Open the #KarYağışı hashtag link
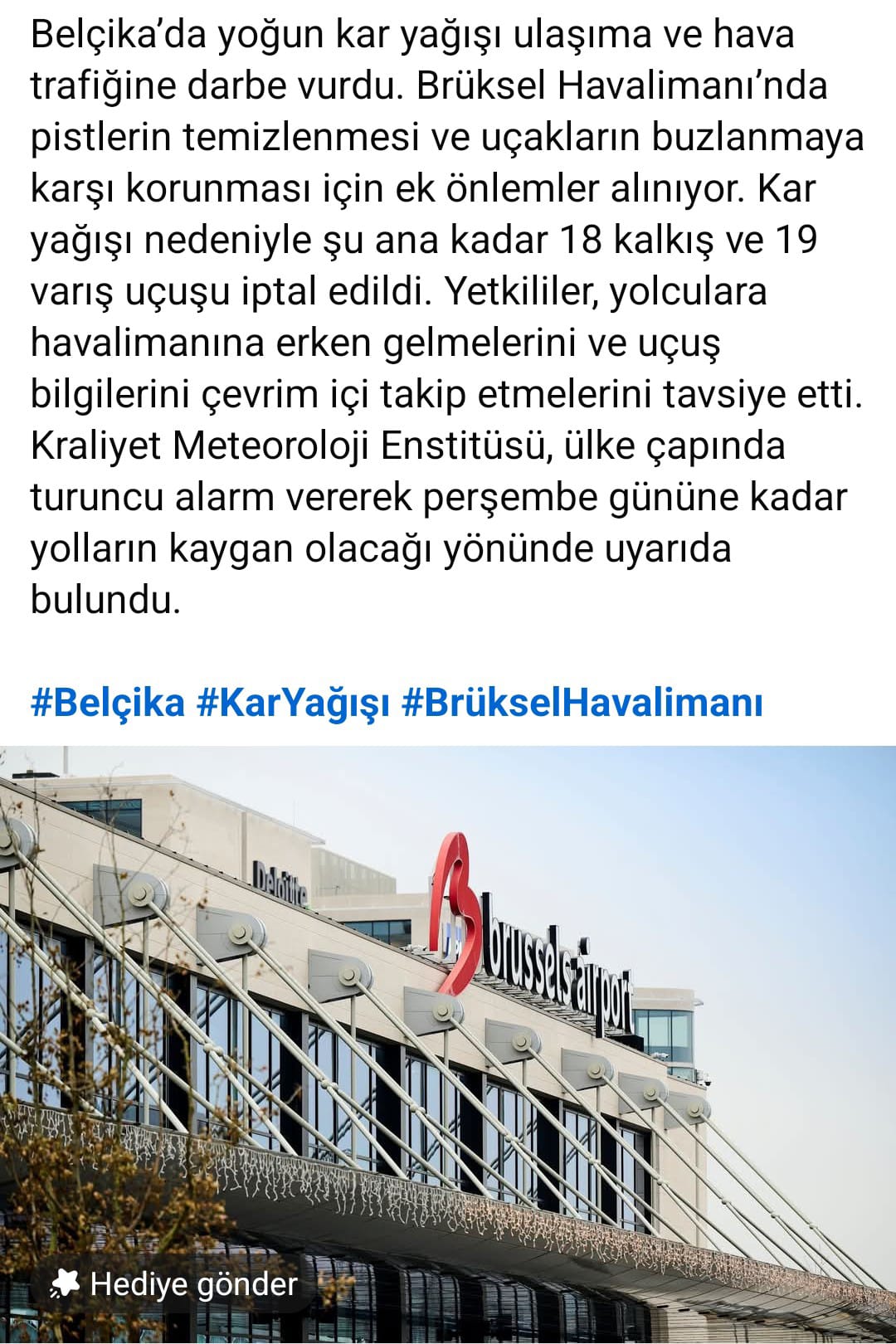The image size is (896, 1344). click(293, 703)
